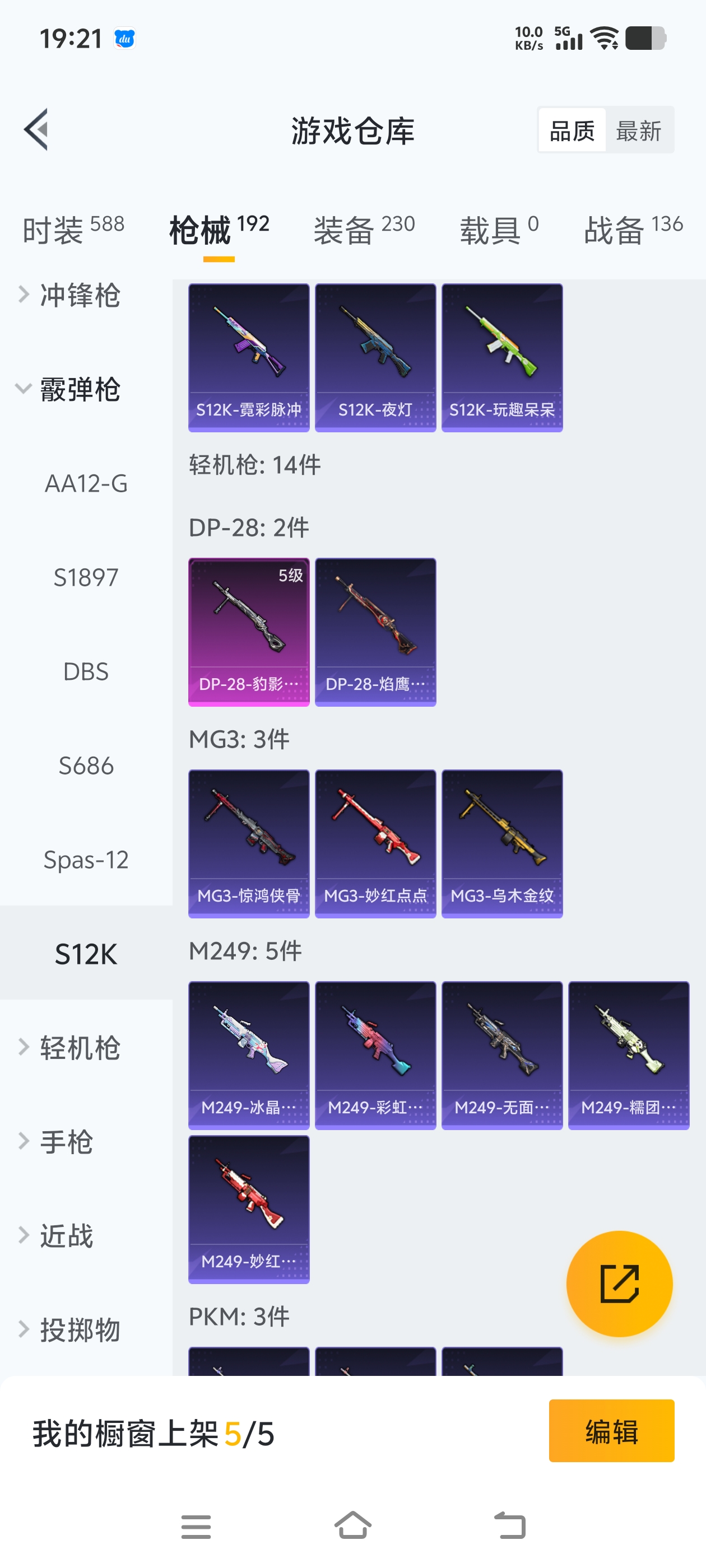This screenshot has height=1568, width=706.
Task: Open the S12K-霓彩脉冲 skin
Action: pos(249,358)
